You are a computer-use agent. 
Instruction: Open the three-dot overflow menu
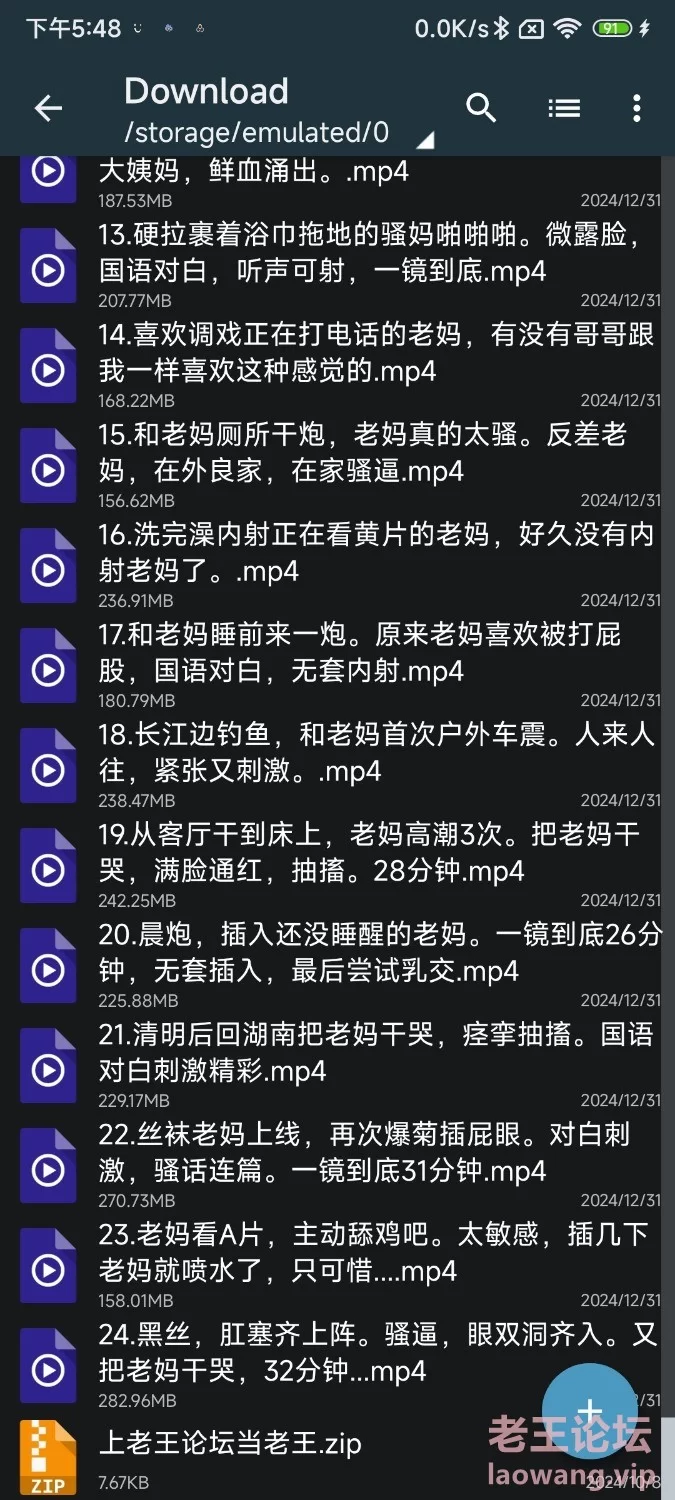pyautogui.click(x=637, y=108)
